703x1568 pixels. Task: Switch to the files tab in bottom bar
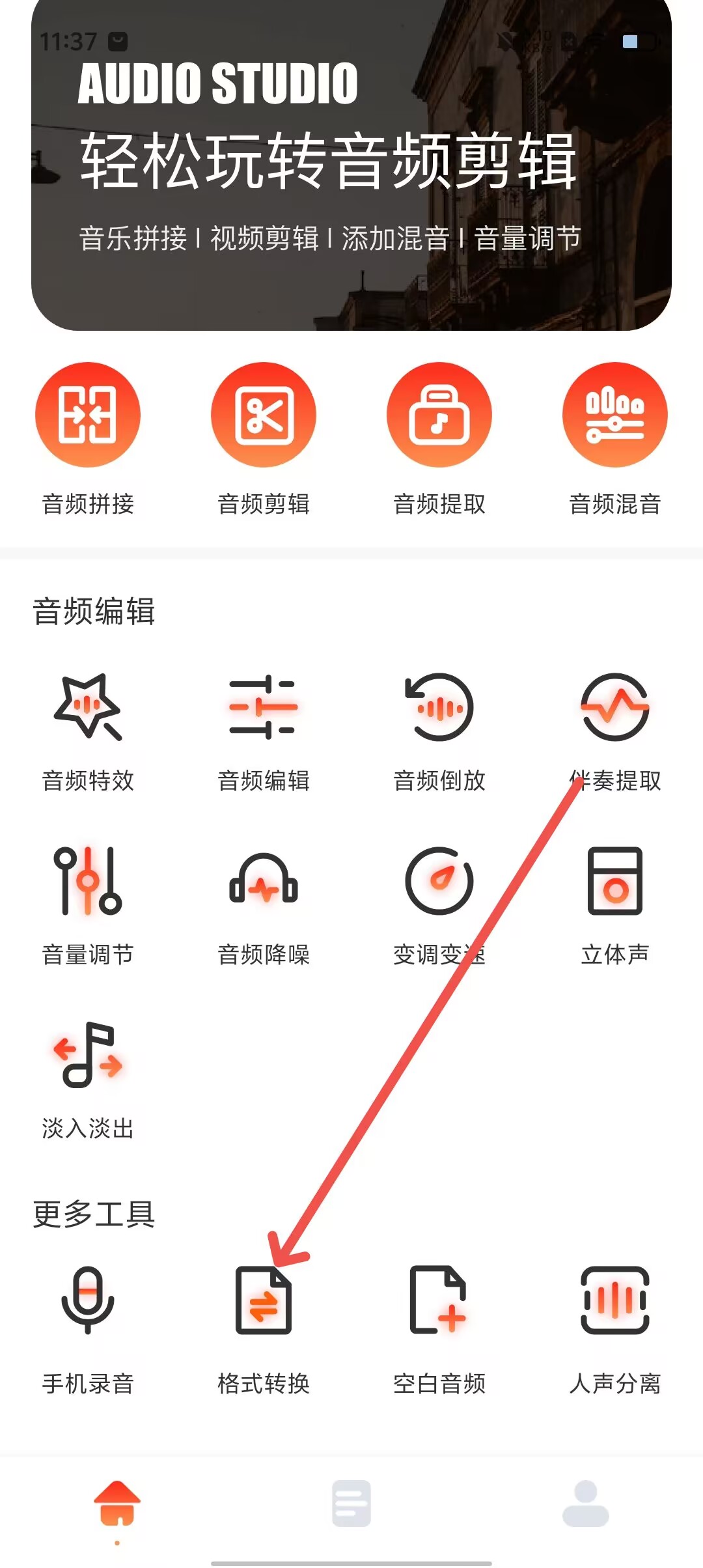click(351, 1504)
